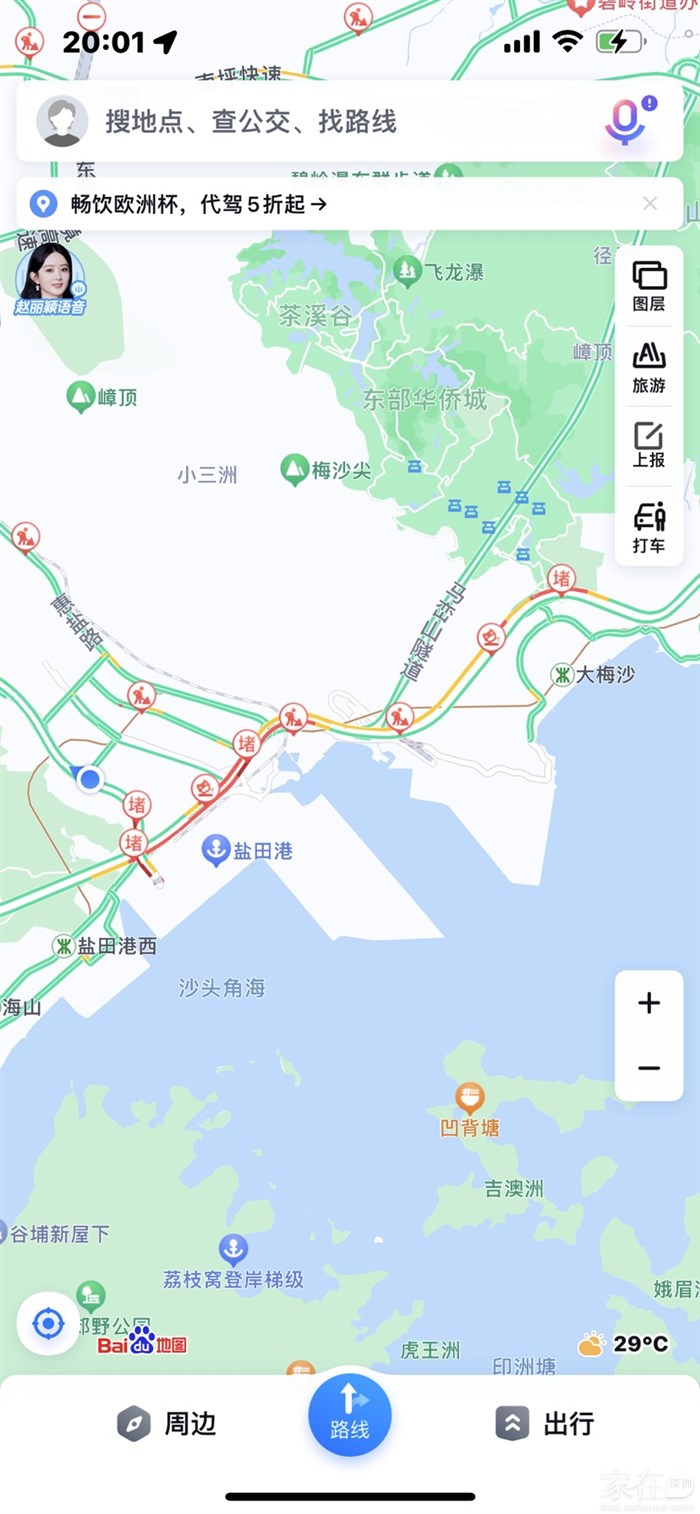This screenshot has height=1514, width=700.
Task: Select the 盐田港 port marker
Action: [x=217, y=850]
